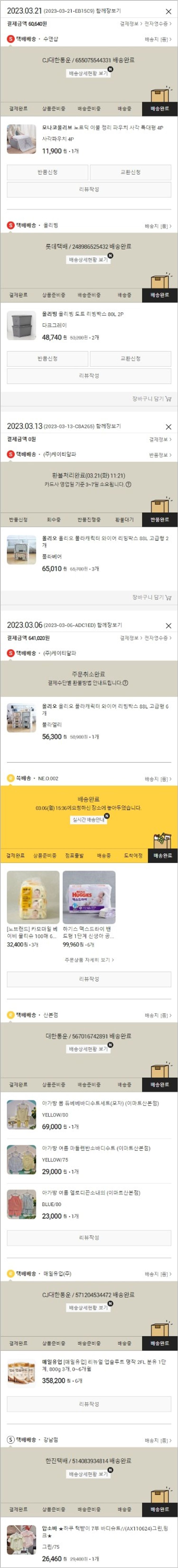
Task: Tap 반품신청 for 모나코올리브 파우치
Action: coord(47,172)
